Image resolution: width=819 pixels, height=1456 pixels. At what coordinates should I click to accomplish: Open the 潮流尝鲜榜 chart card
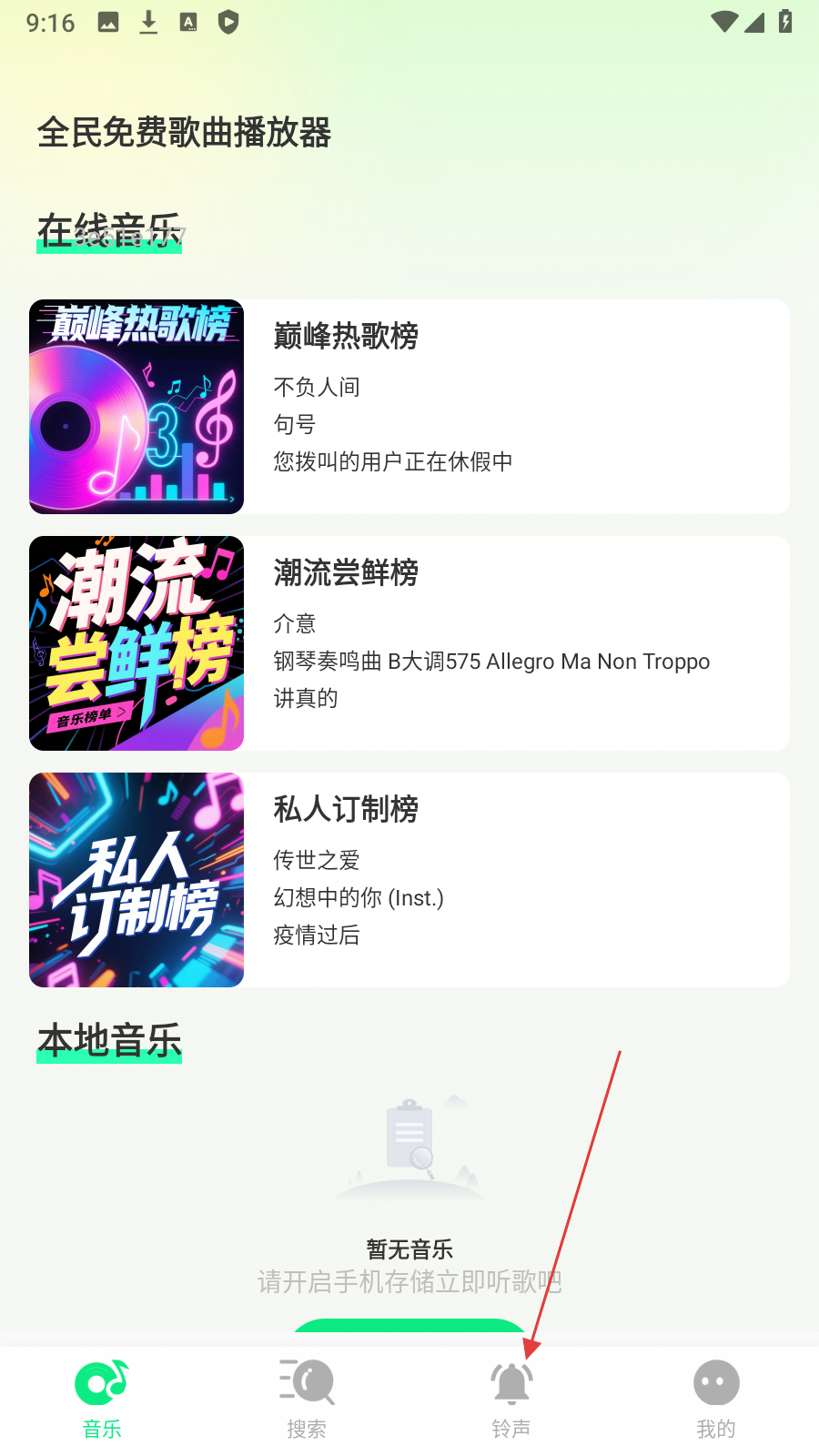(x=409, y=643)
